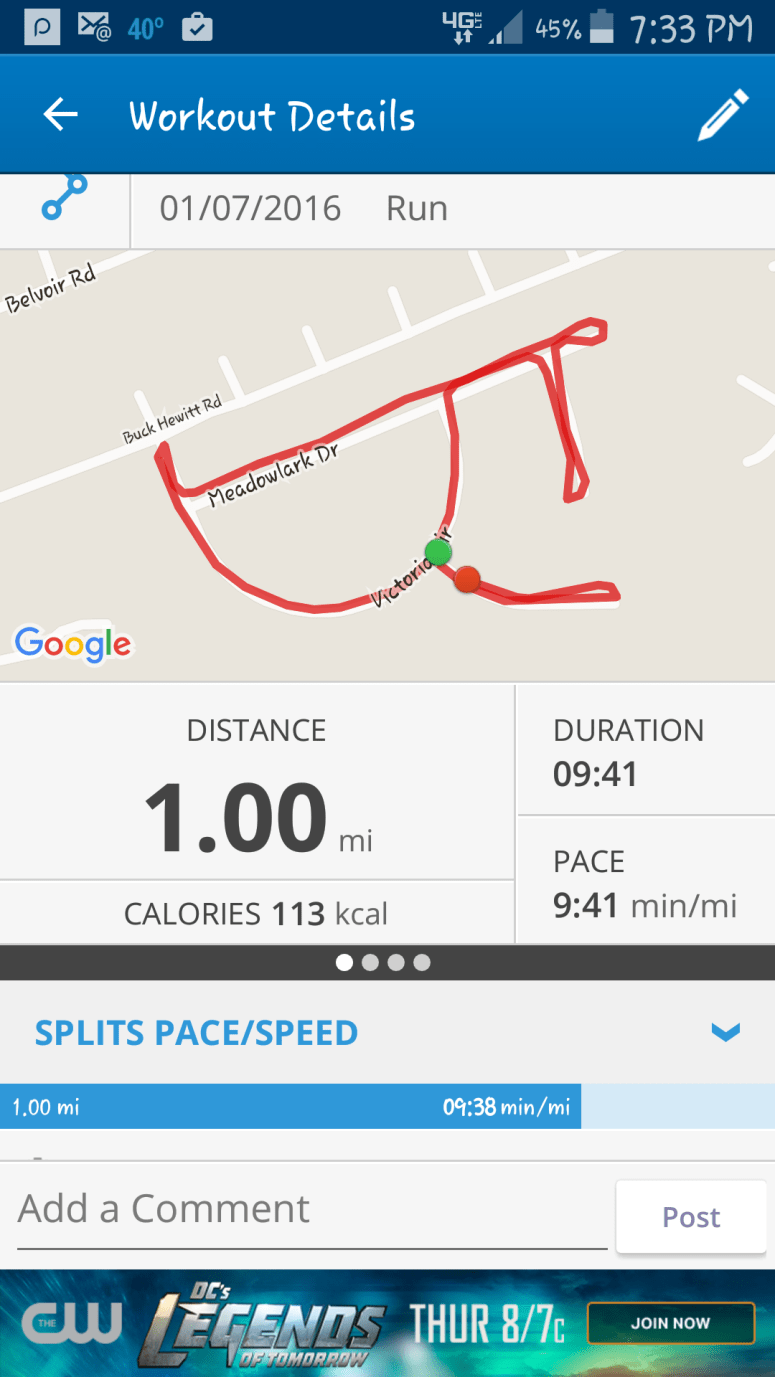Tap the Add a Comment field
775x1377 pixels.
pos(312,1210)
